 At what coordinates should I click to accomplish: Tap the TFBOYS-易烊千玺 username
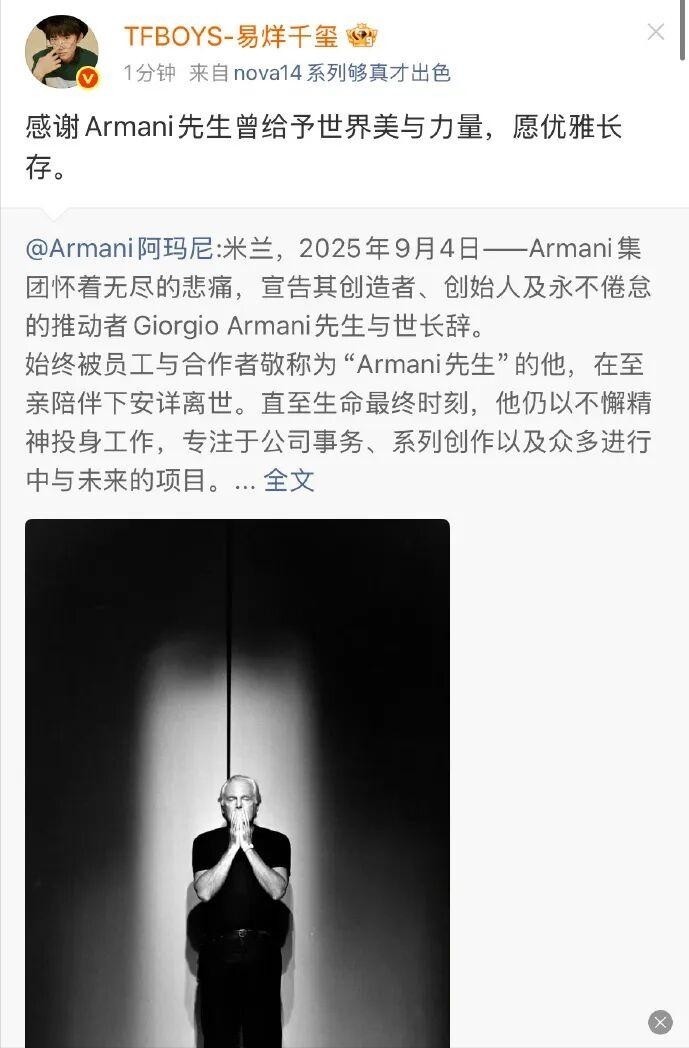(x=230, y=36)
